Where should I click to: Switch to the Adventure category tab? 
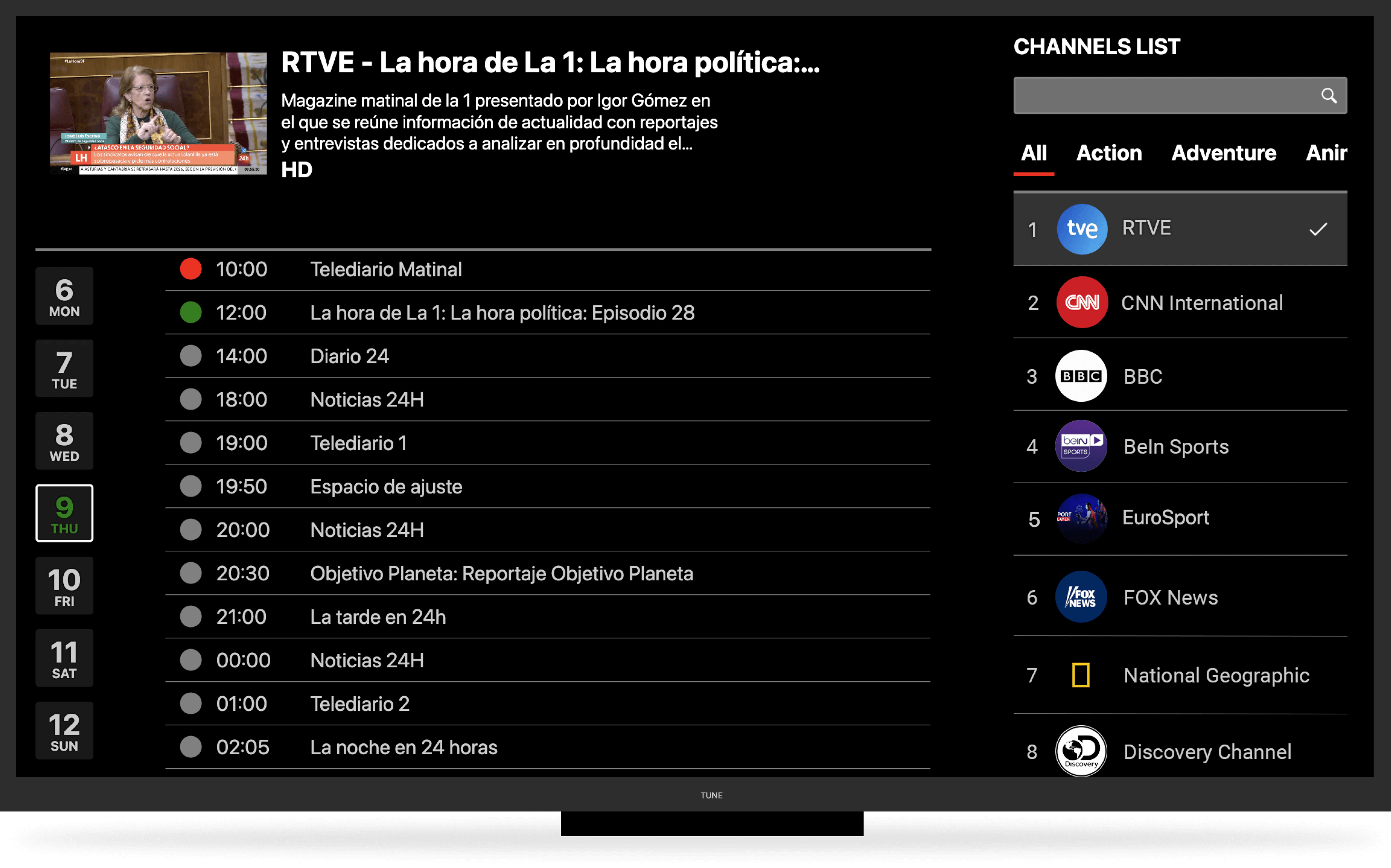1223,153
